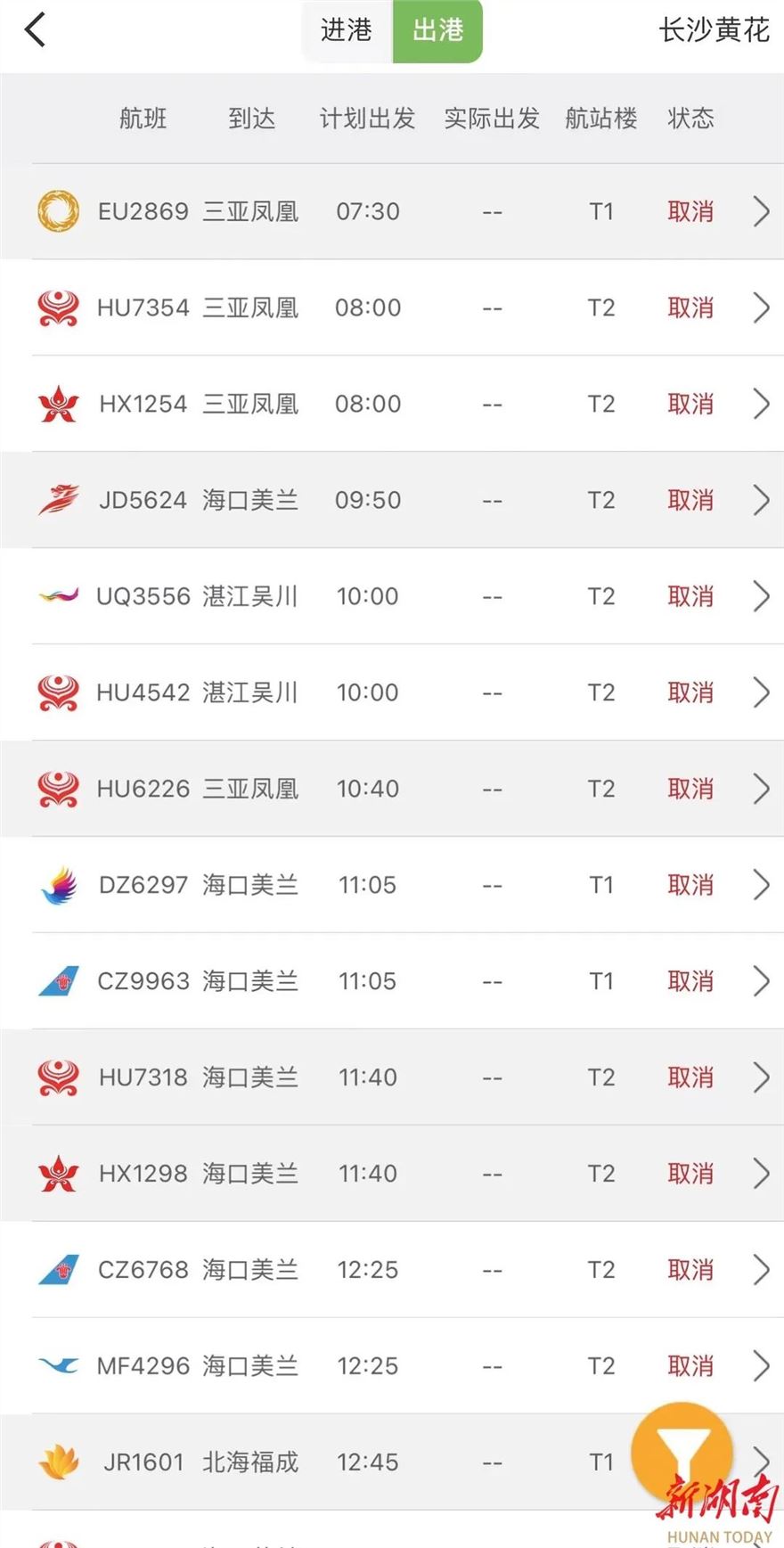Switch to the 进港 arrivals tab
784x1548 pixels.
point(347,30)
